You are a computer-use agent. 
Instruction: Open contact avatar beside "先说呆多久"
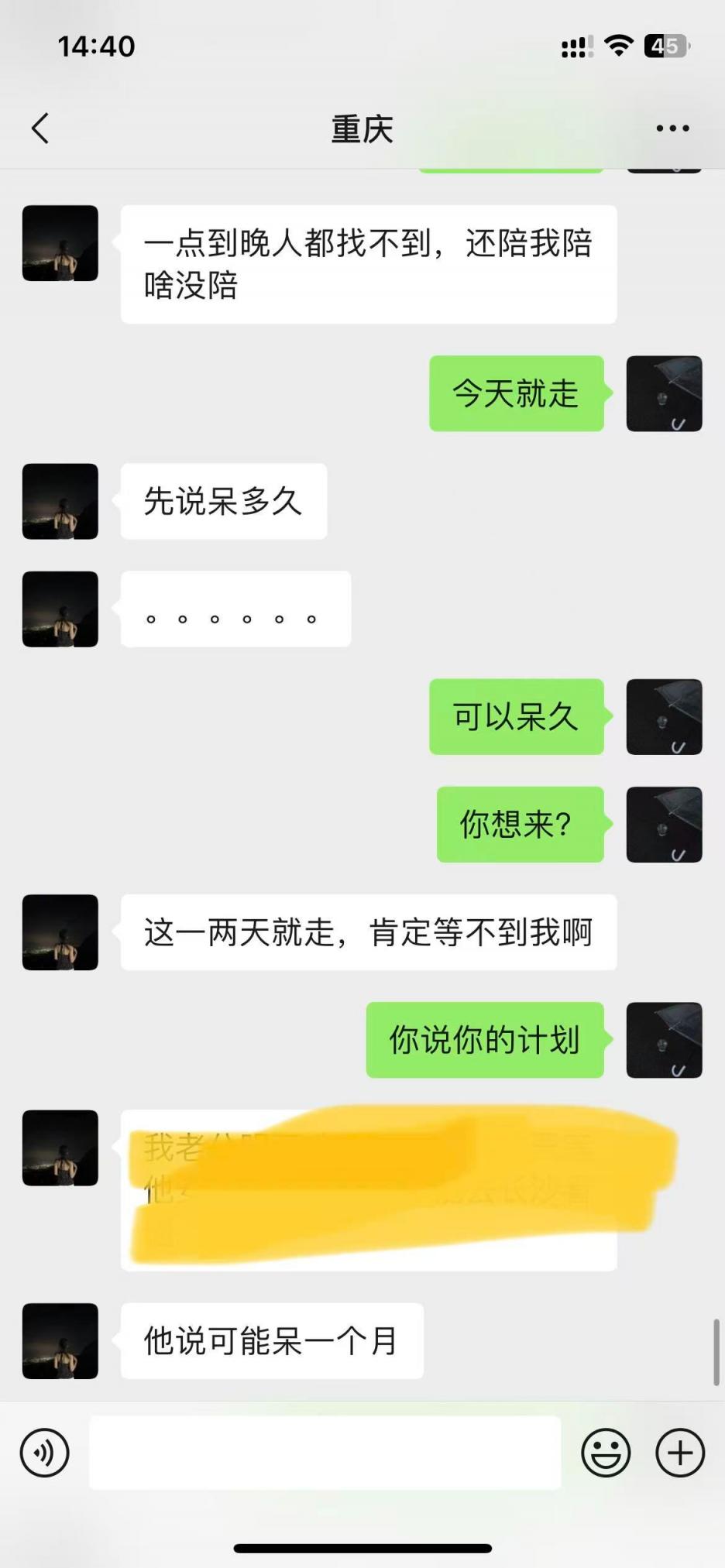tap(60, 502)
